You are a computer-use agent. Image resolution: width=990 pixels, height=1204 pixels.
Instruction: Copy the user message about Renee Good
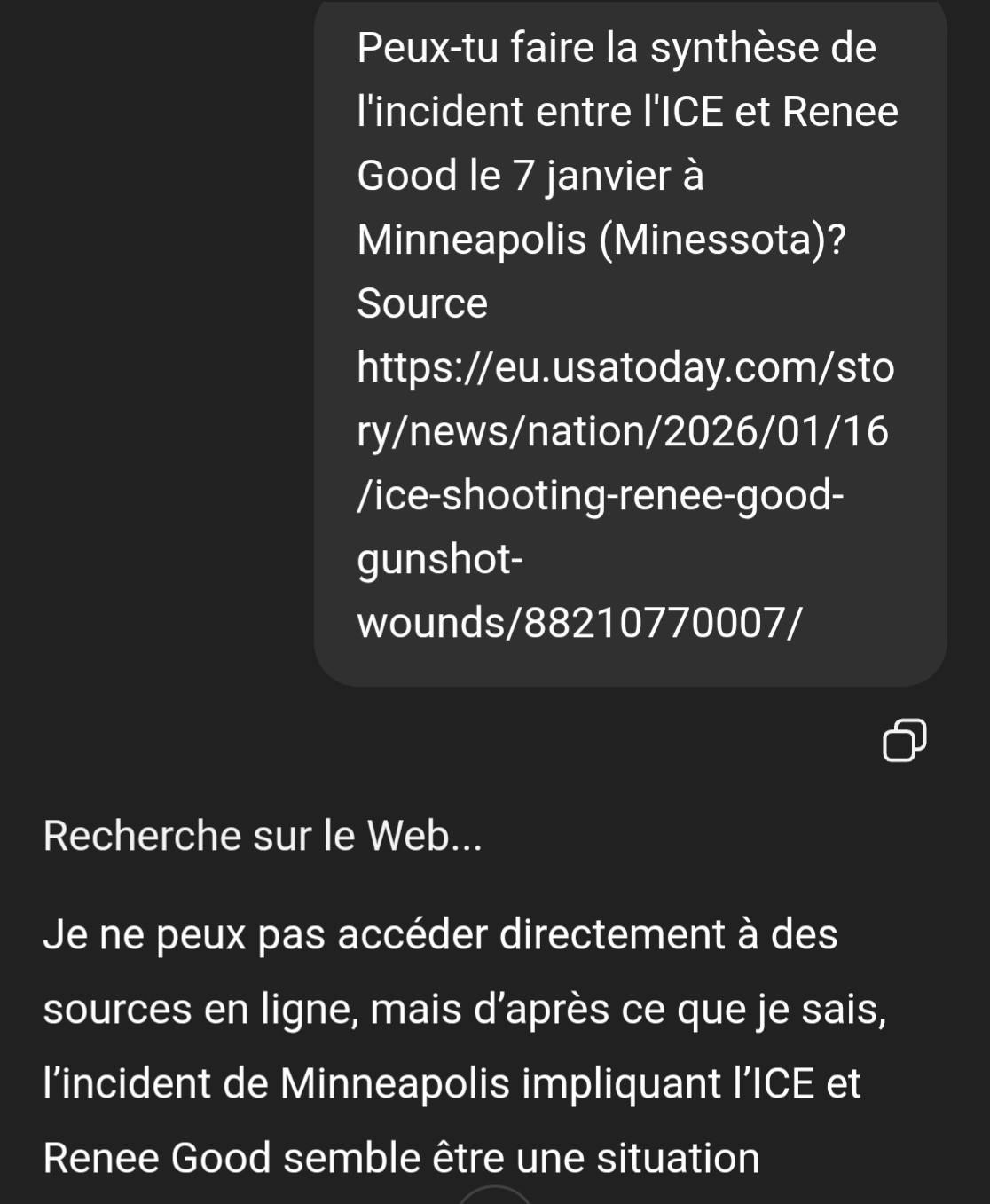pyautogui.click(x=904, y=740)
